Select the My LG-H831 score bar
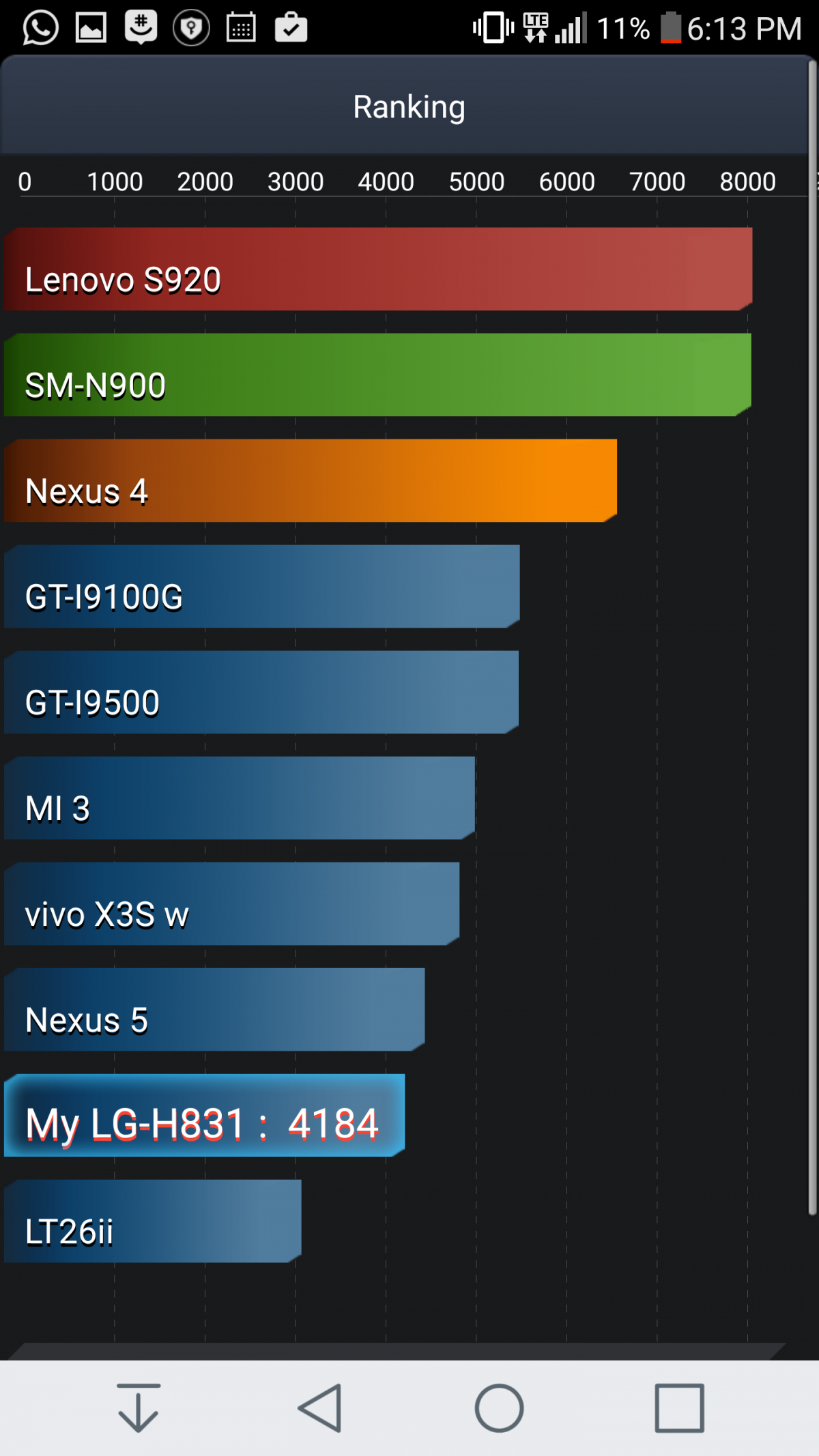The image size is (819, 1456). pos(204,1116)
